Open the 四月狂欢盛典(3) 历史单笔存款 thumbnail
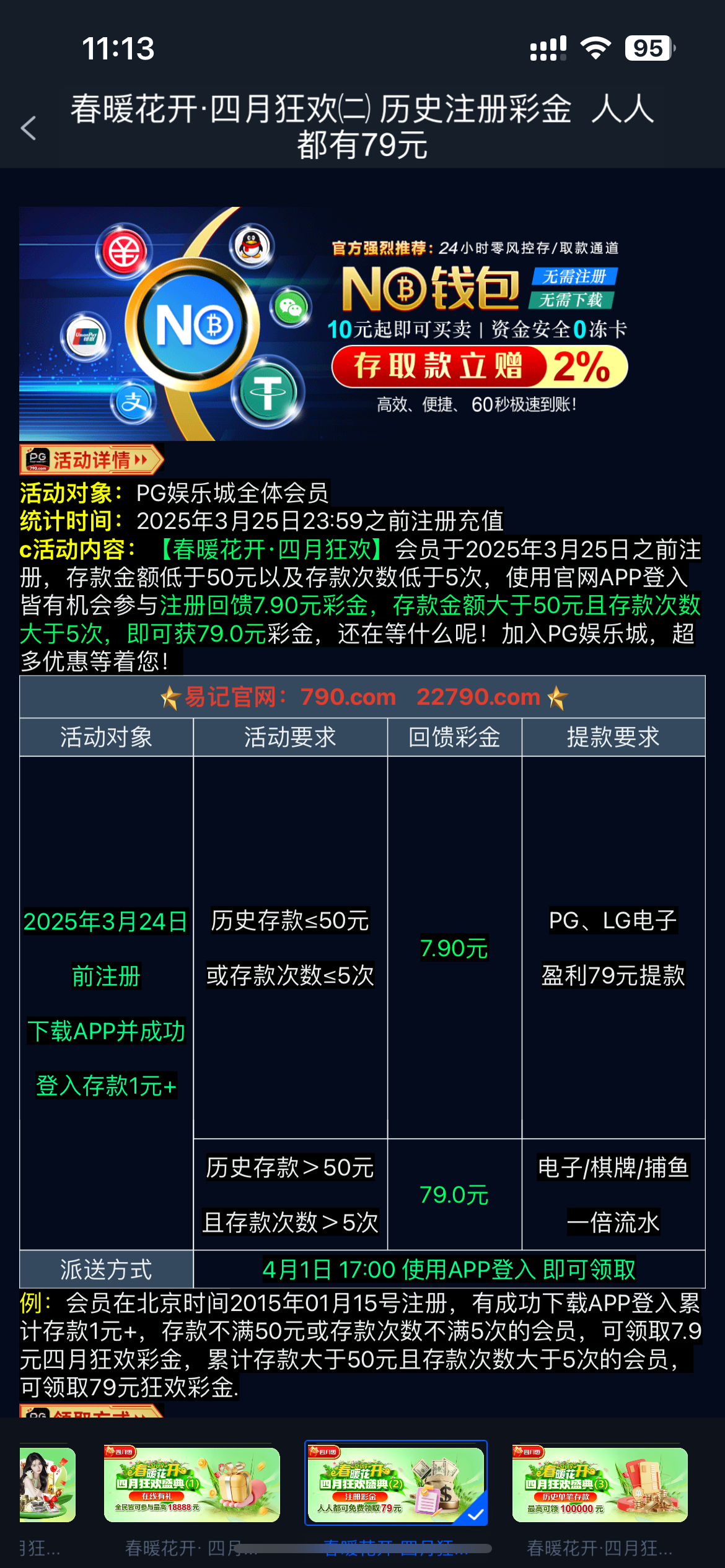This screenshot has height=1568, width=725. 599,1484
